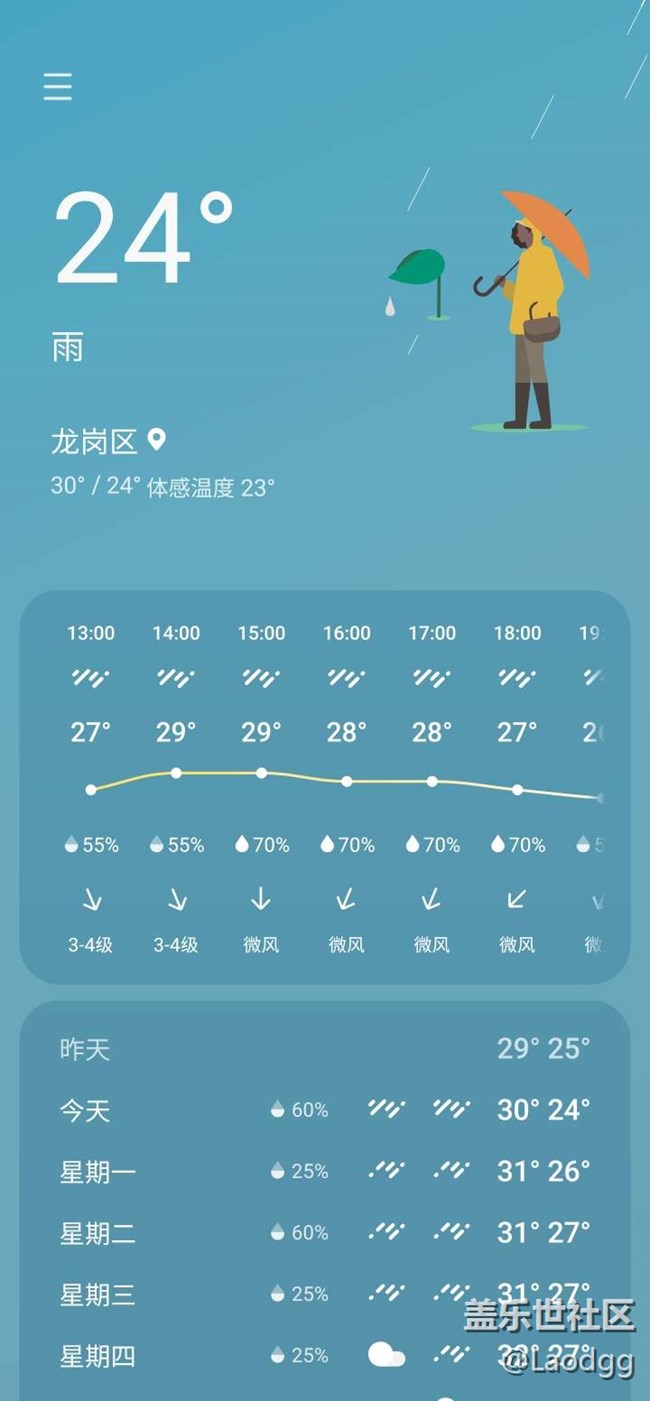The image size is (650, 1401).
Task: Open the 星期二 forecast row
Action: 325,1233
